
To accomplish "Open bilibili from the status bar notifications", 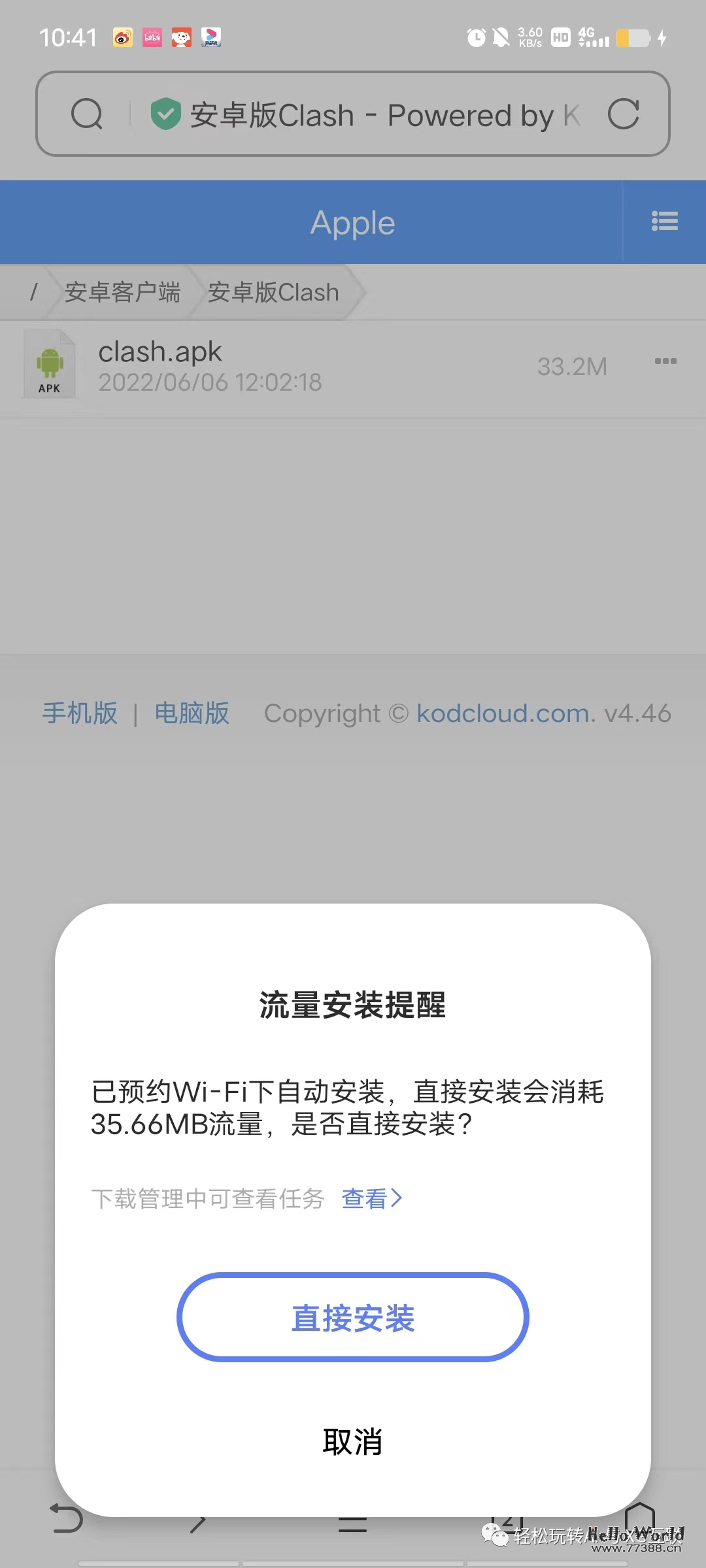I will [152, 37].
